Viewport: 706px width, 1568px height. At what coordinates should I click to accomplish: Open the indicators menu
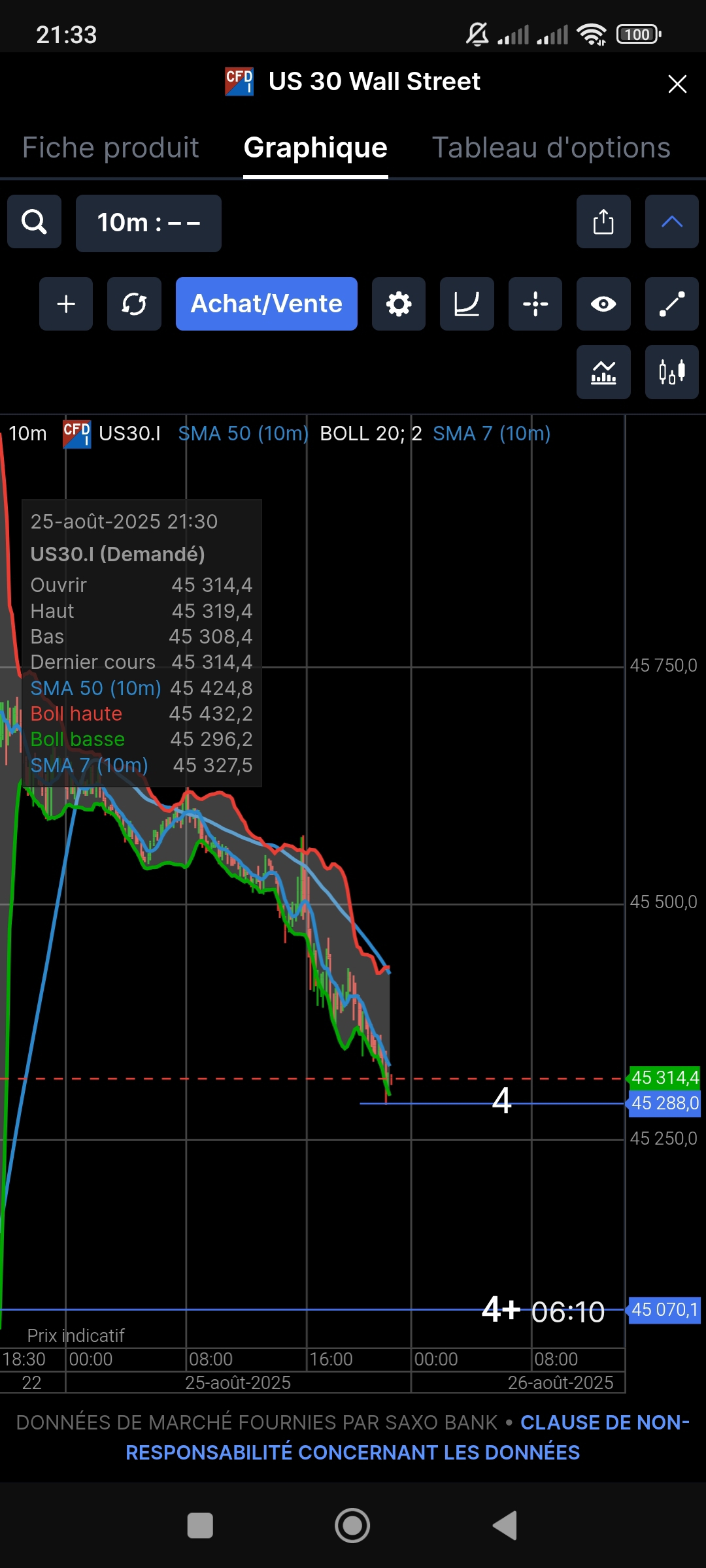coord(603,372)
